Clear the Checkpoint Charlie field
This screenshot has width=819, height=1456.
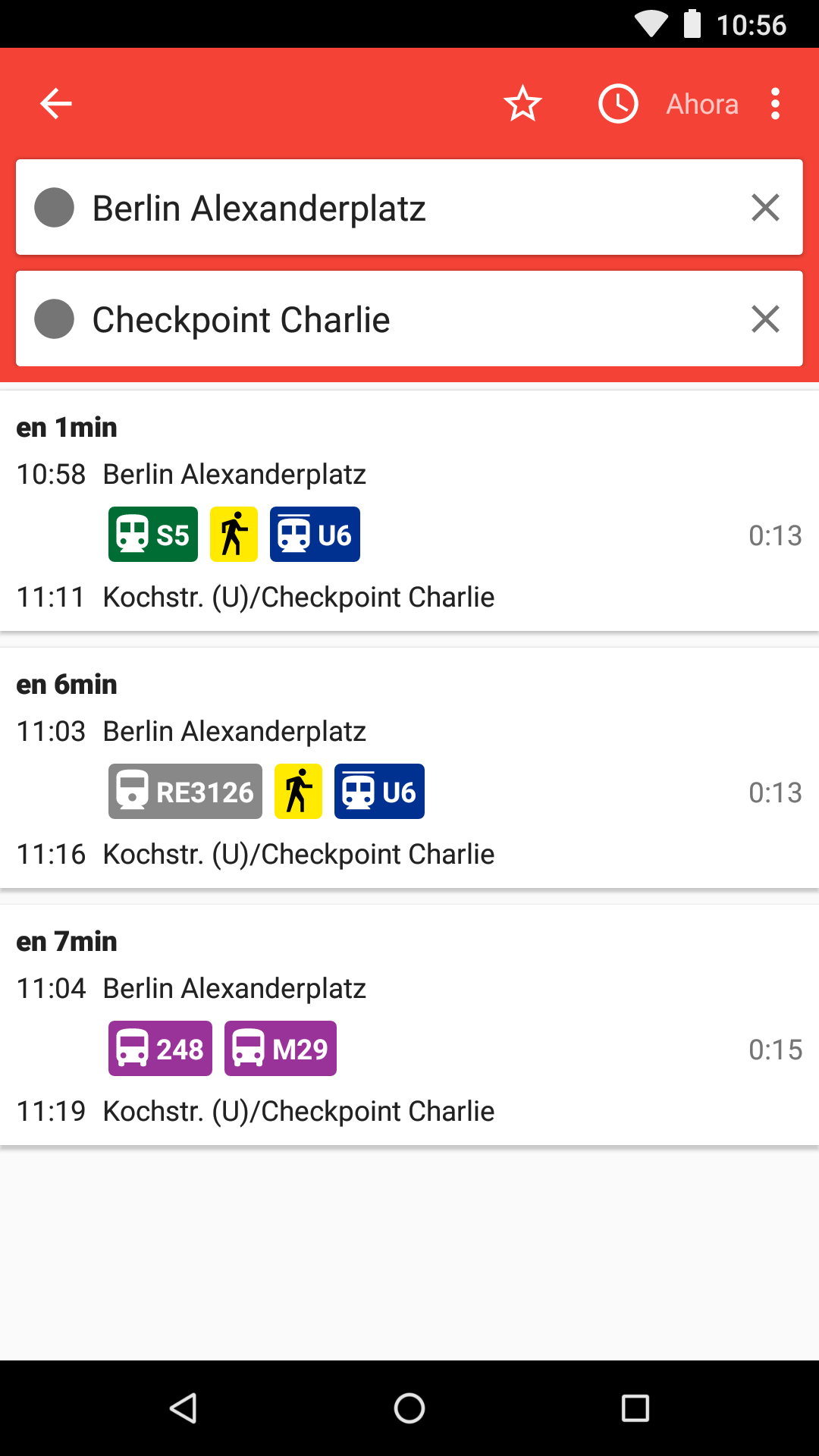(x=765, y=319)
